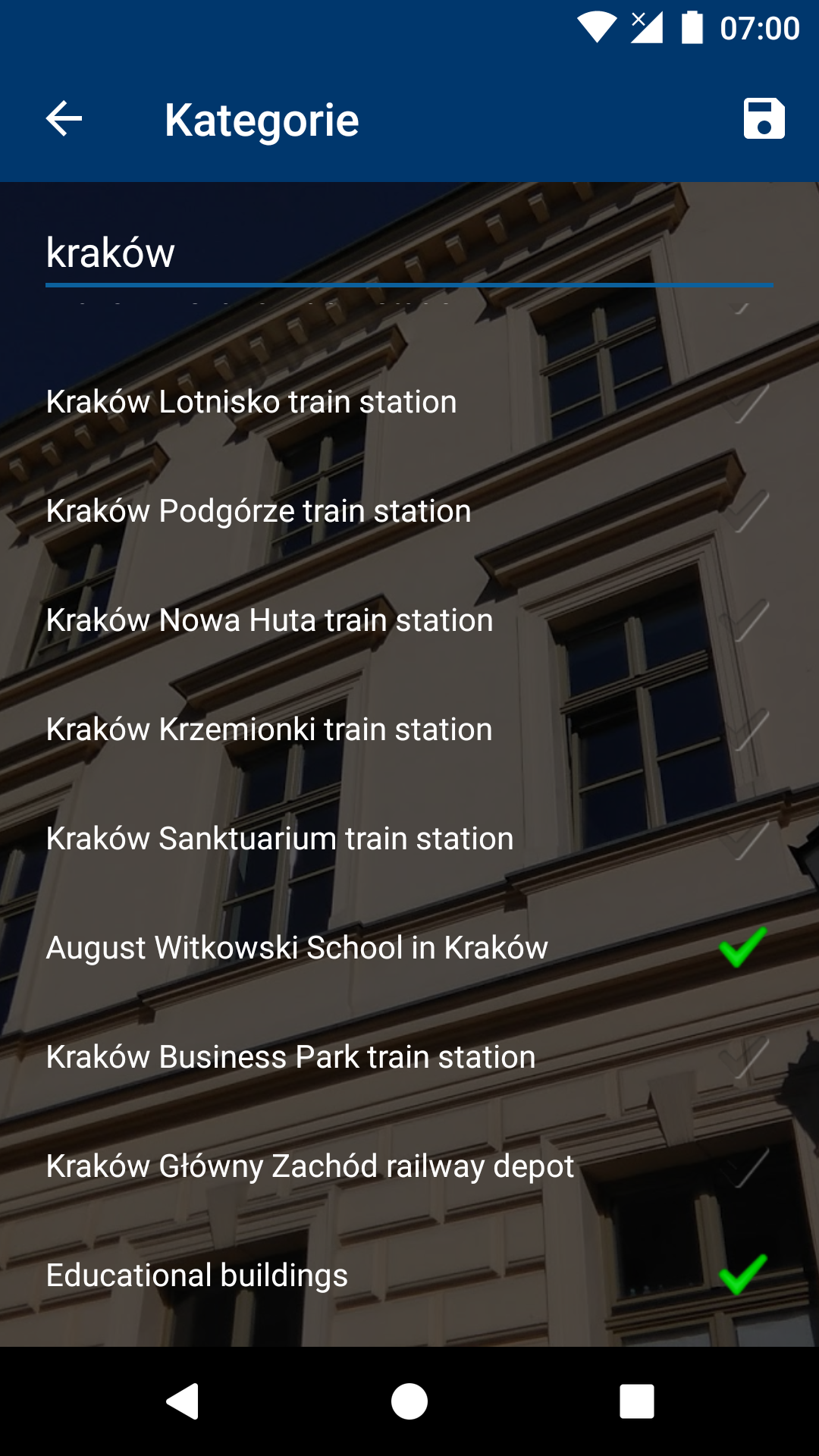The image size is (819, 1456).
Task: Select Kraków Lotnisko train station category
Action: click(408, 402)
